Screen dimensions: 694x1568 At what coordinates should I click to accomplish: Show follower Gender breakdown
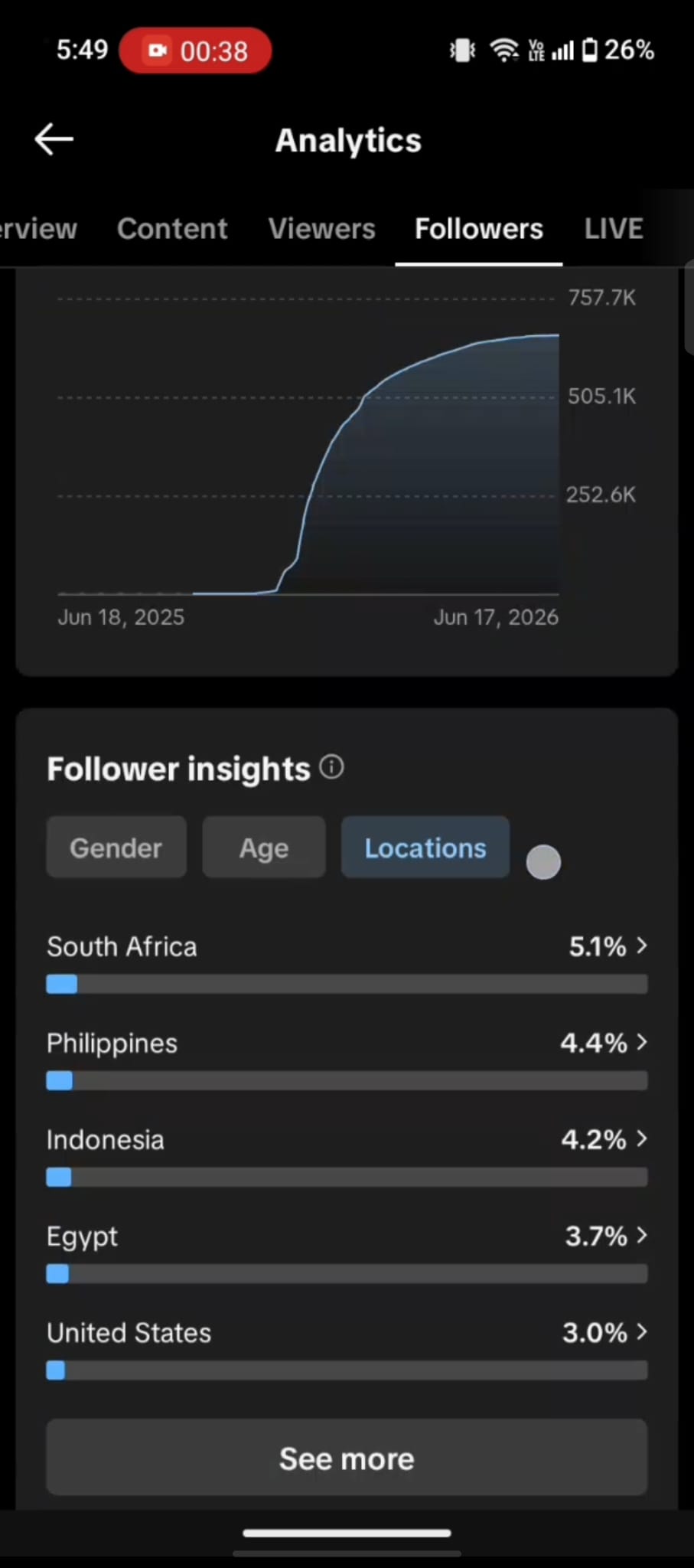click(x=116, y=847)
